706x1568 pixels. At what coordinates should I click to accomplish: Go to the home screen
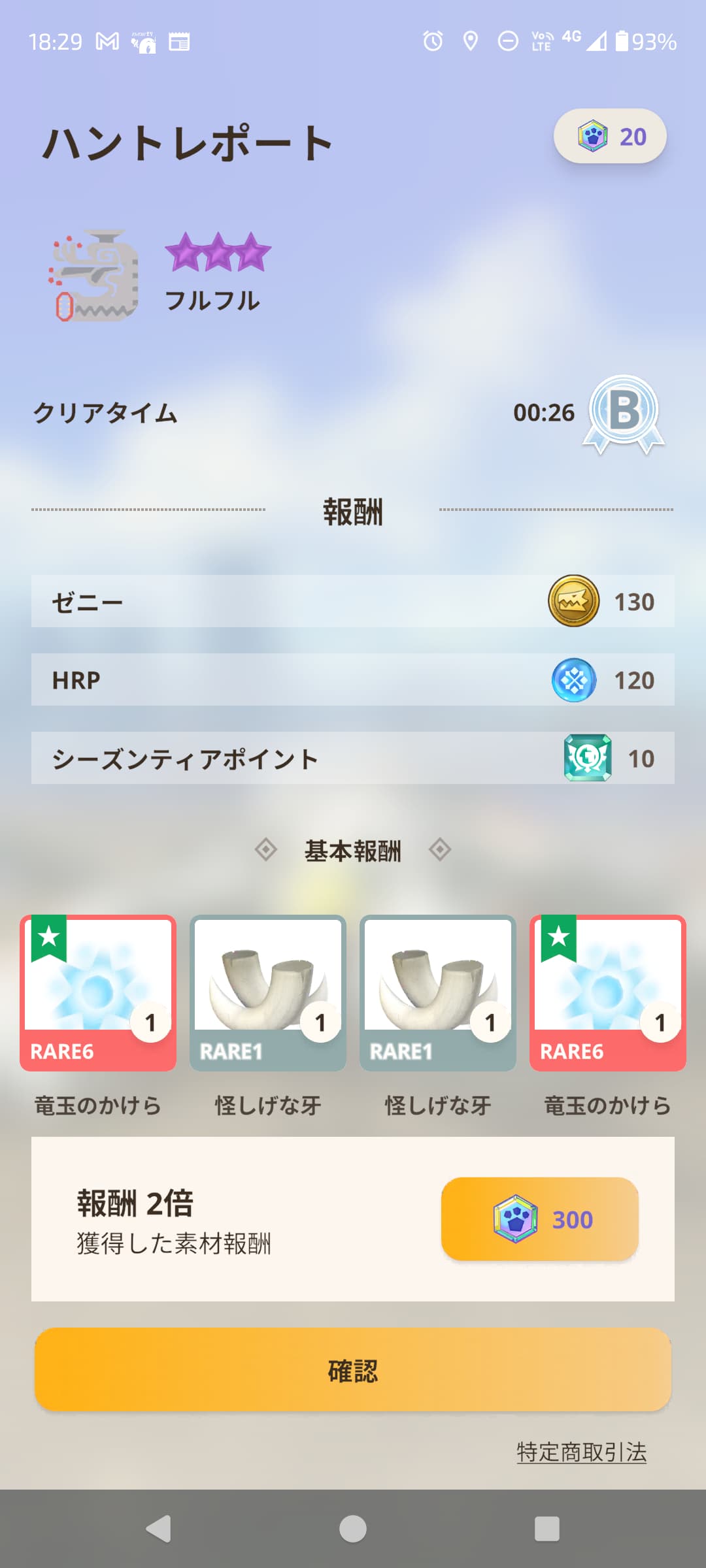[353, 1529]
